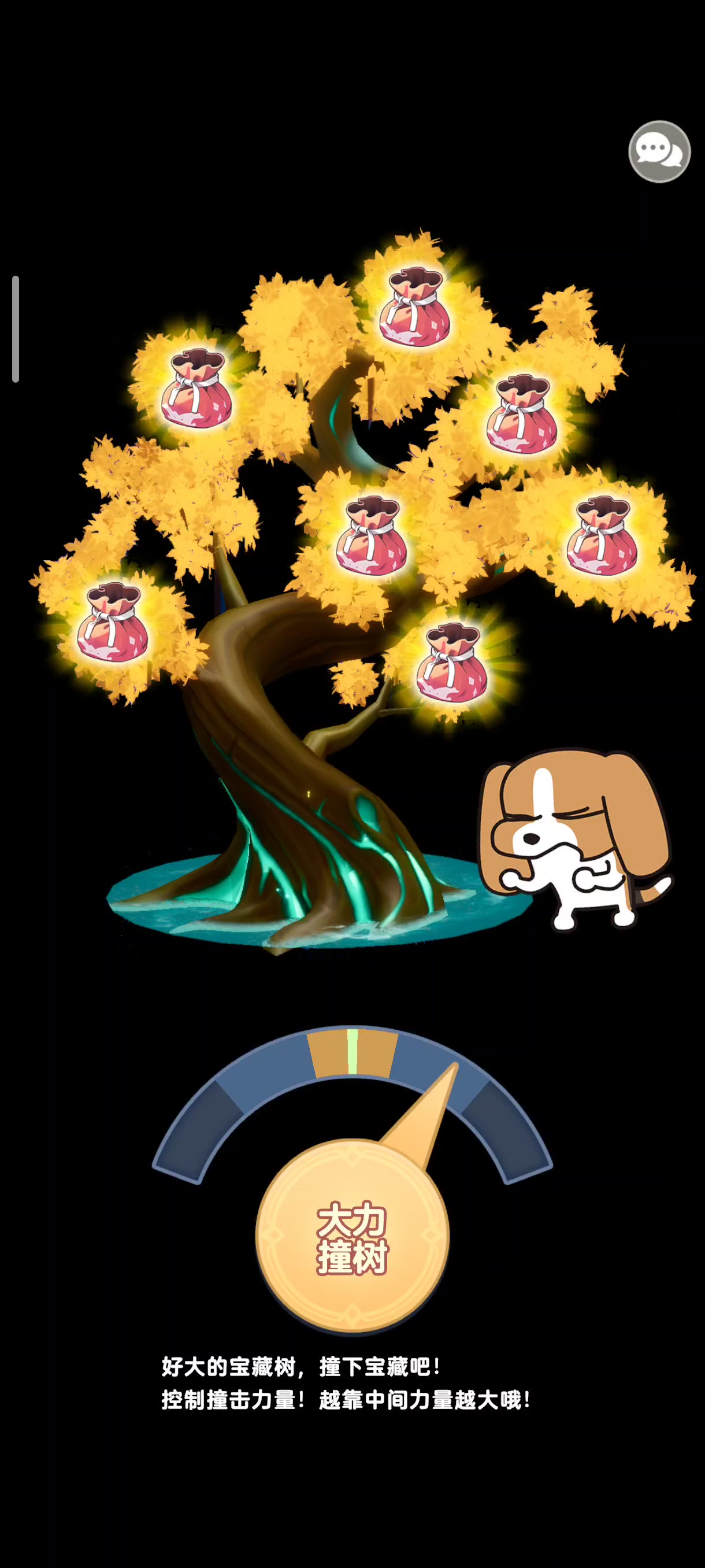The image size is (705, 1568).
Task: Open the chat bubble icon
Action: (659, 151)
